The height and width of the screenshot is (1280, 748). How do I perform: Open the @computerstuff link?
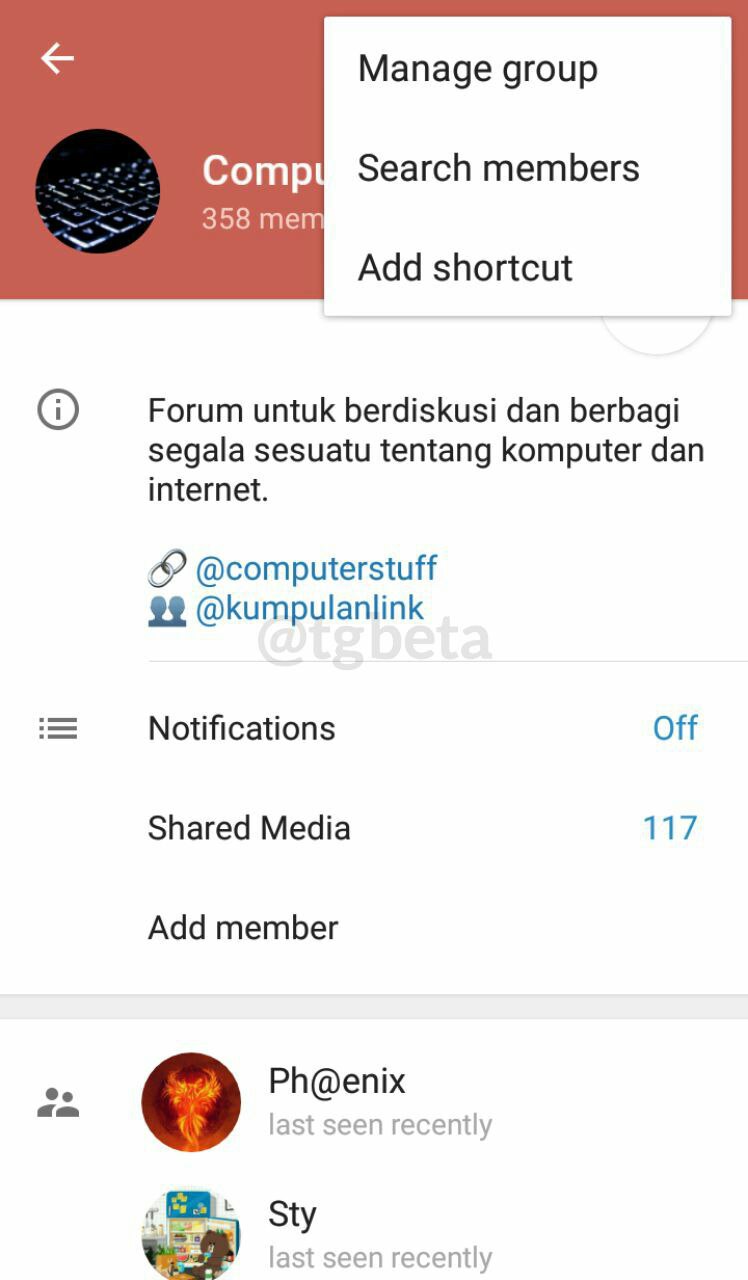point(316,569)
